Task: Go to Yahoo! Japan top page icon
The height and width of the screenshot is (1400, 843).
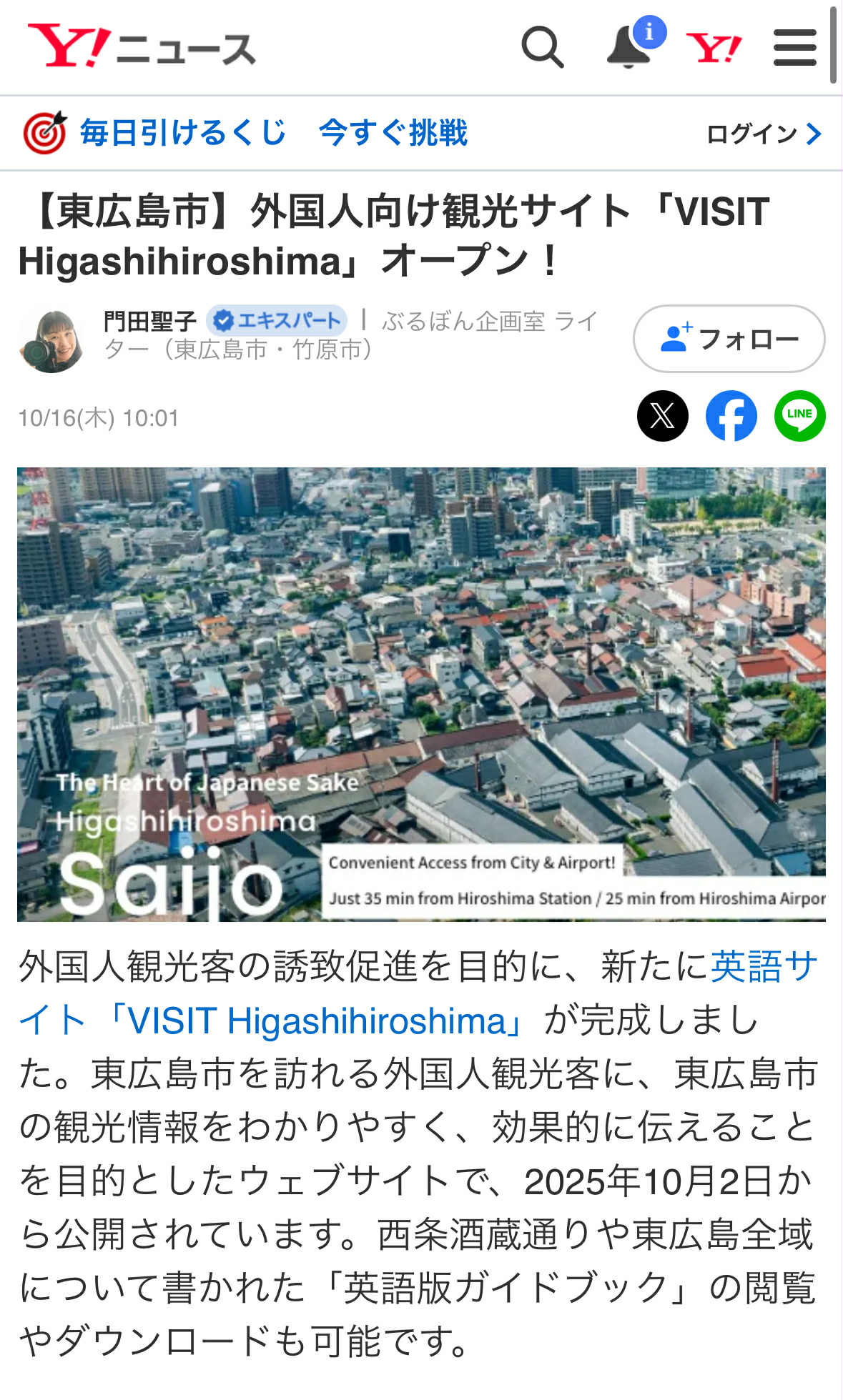Action: click(713, 49)
